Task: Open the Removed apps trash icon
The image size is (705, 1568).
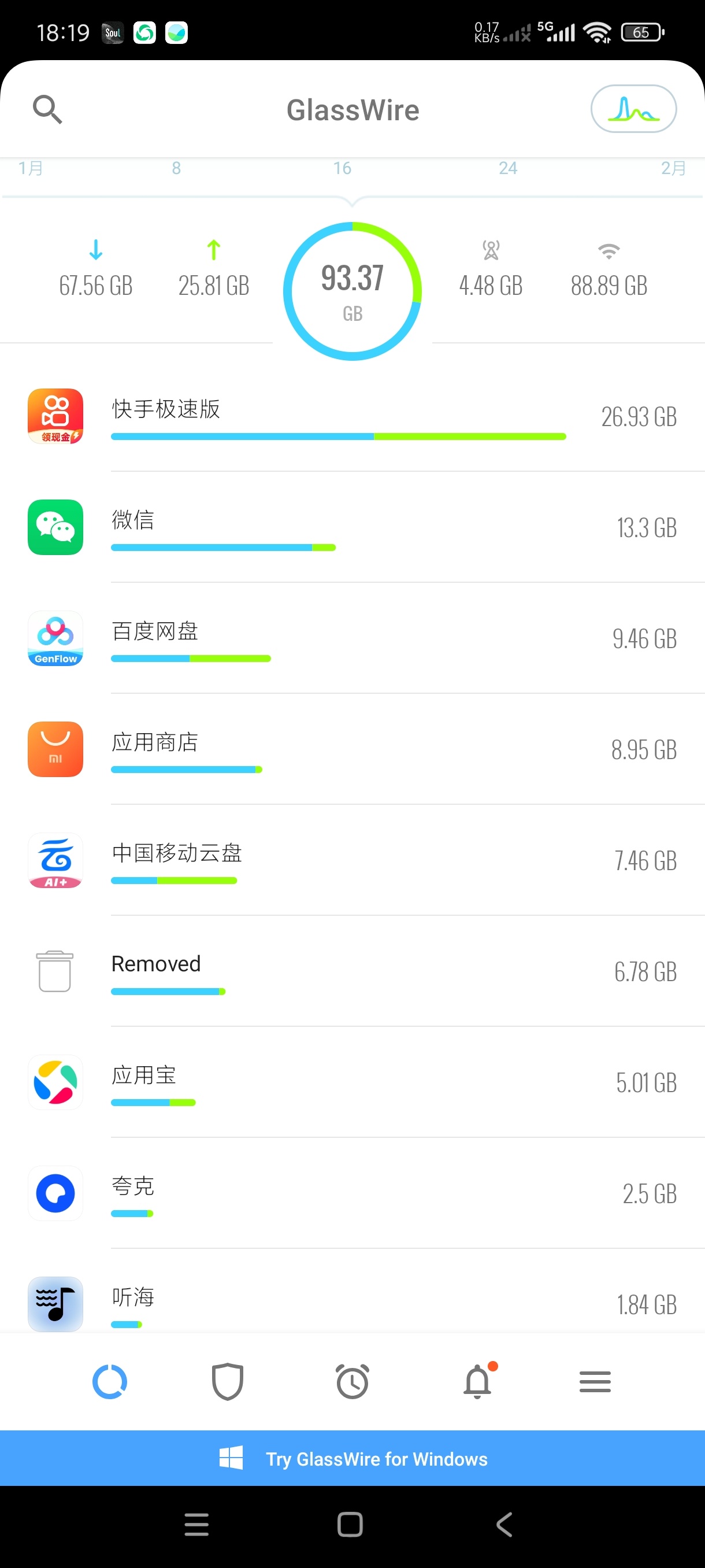Action: (55, 971)
